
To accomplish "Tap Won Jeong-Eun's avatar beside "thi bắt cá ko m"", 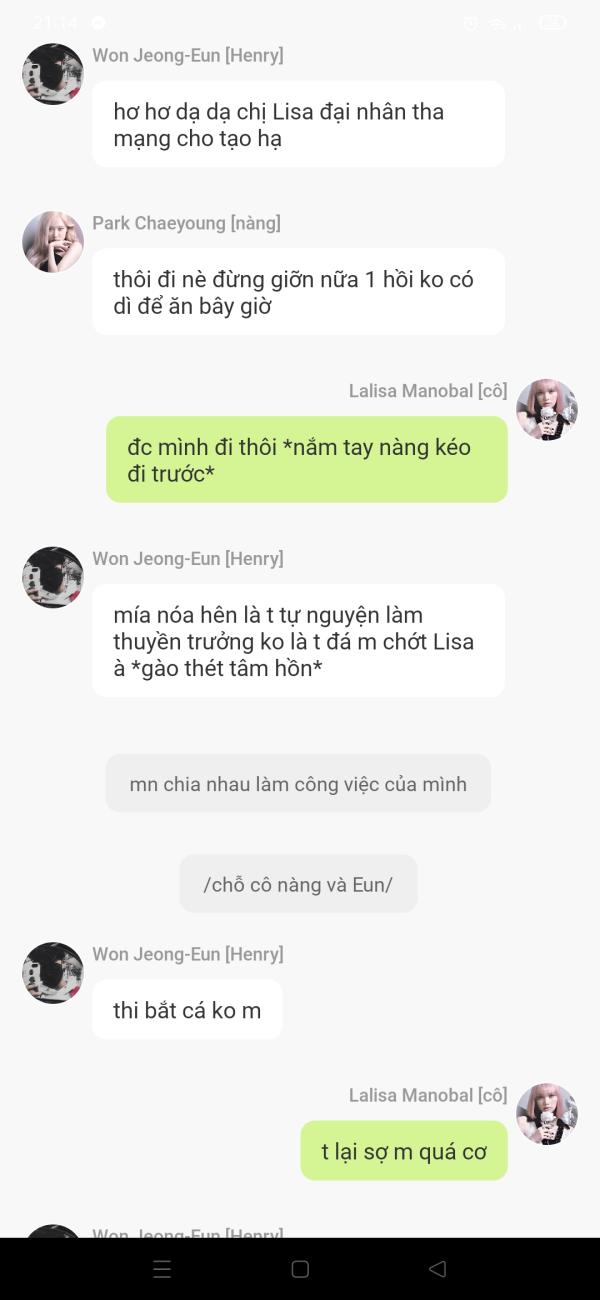I will pos(53,973).
